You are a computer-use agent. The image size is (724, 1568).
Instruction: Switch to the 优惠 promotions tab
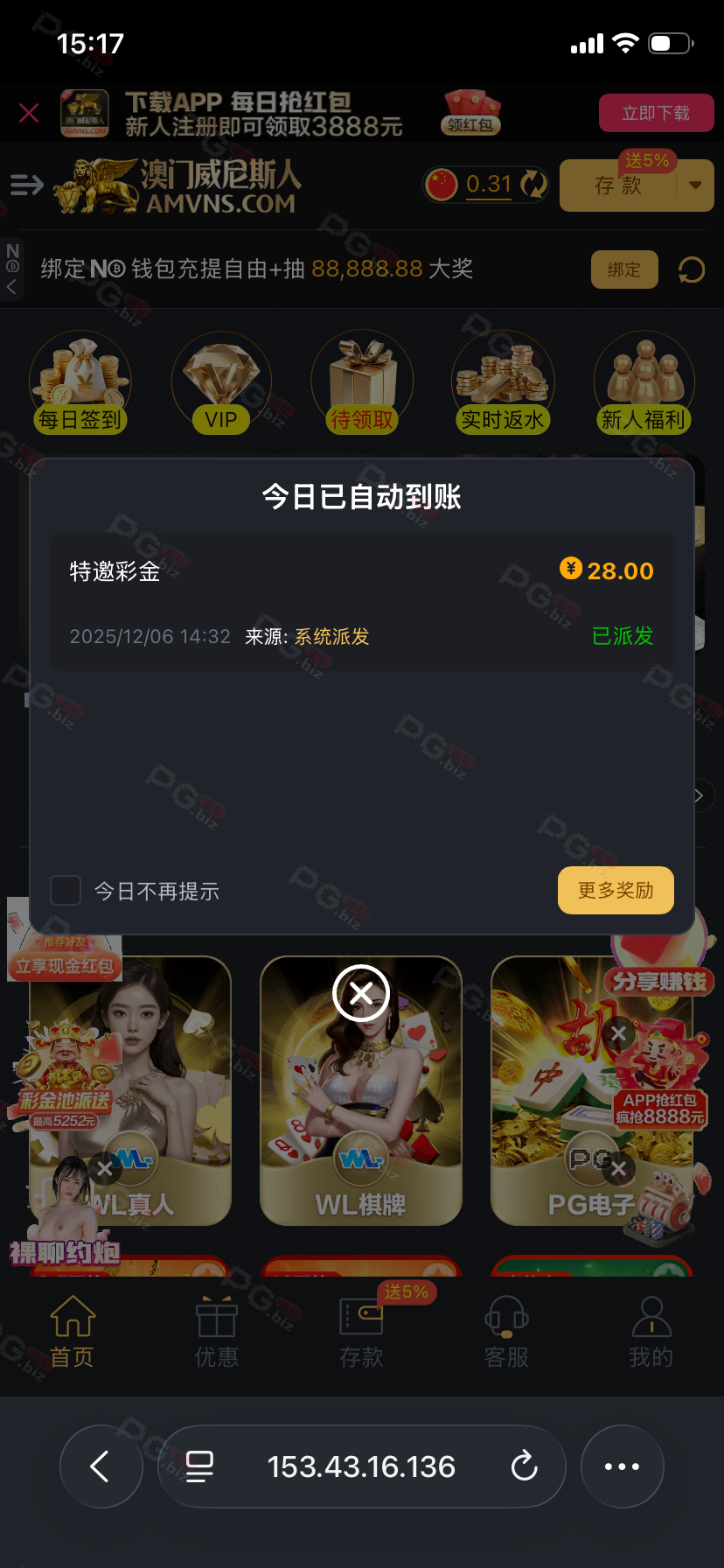(x=216, y=1333)
